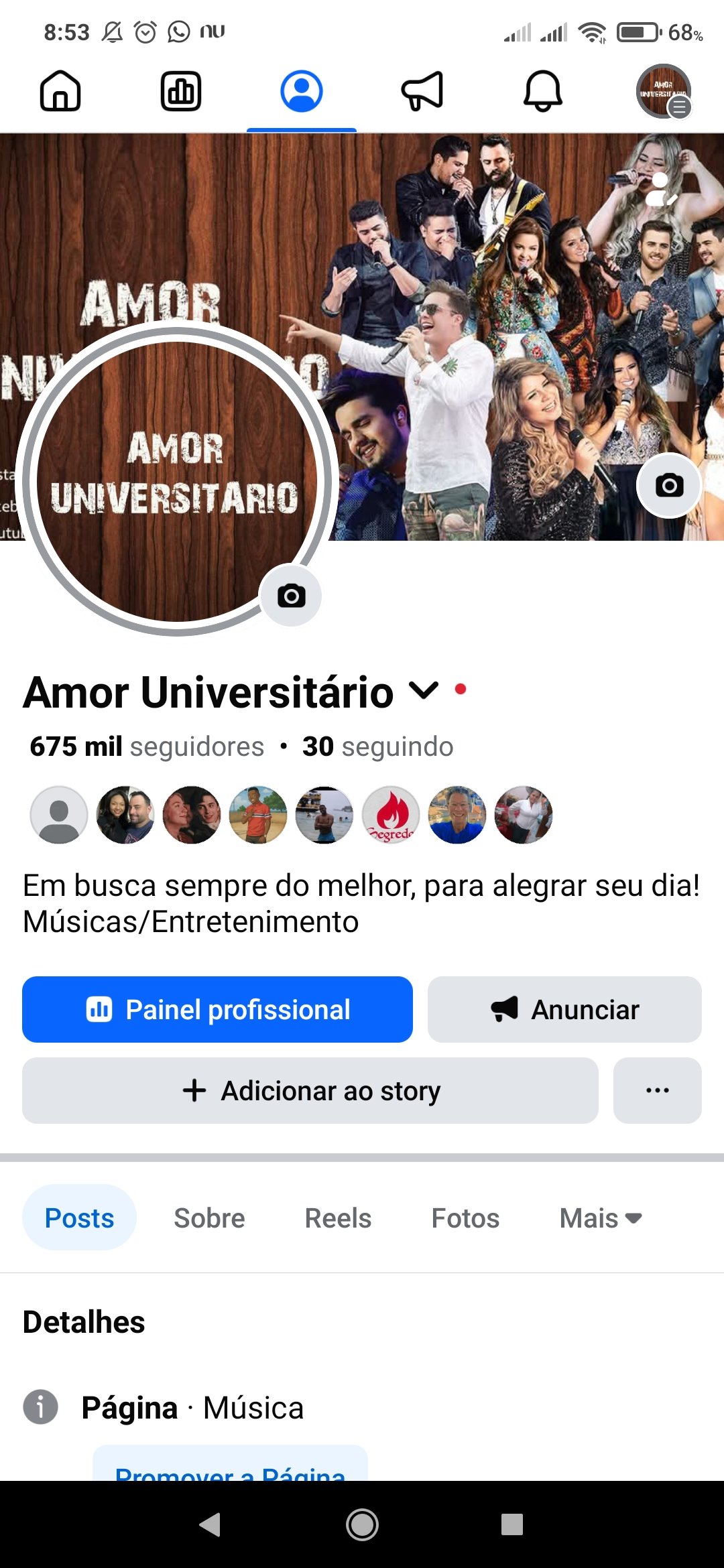
Task: View the 675 mil seguidores list
Action: (x=147, y=746)
